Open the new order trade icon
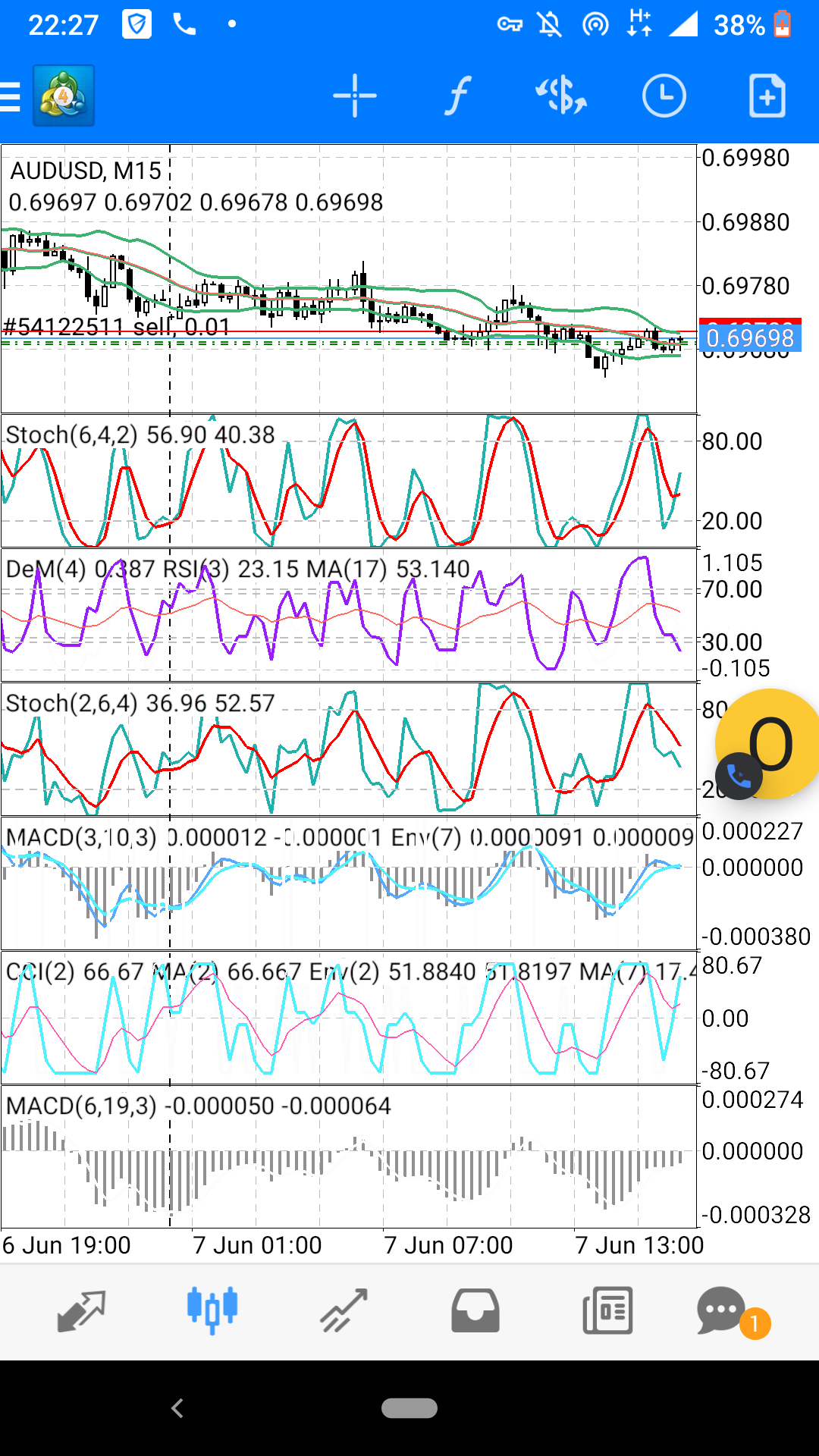 click(561, 96)
